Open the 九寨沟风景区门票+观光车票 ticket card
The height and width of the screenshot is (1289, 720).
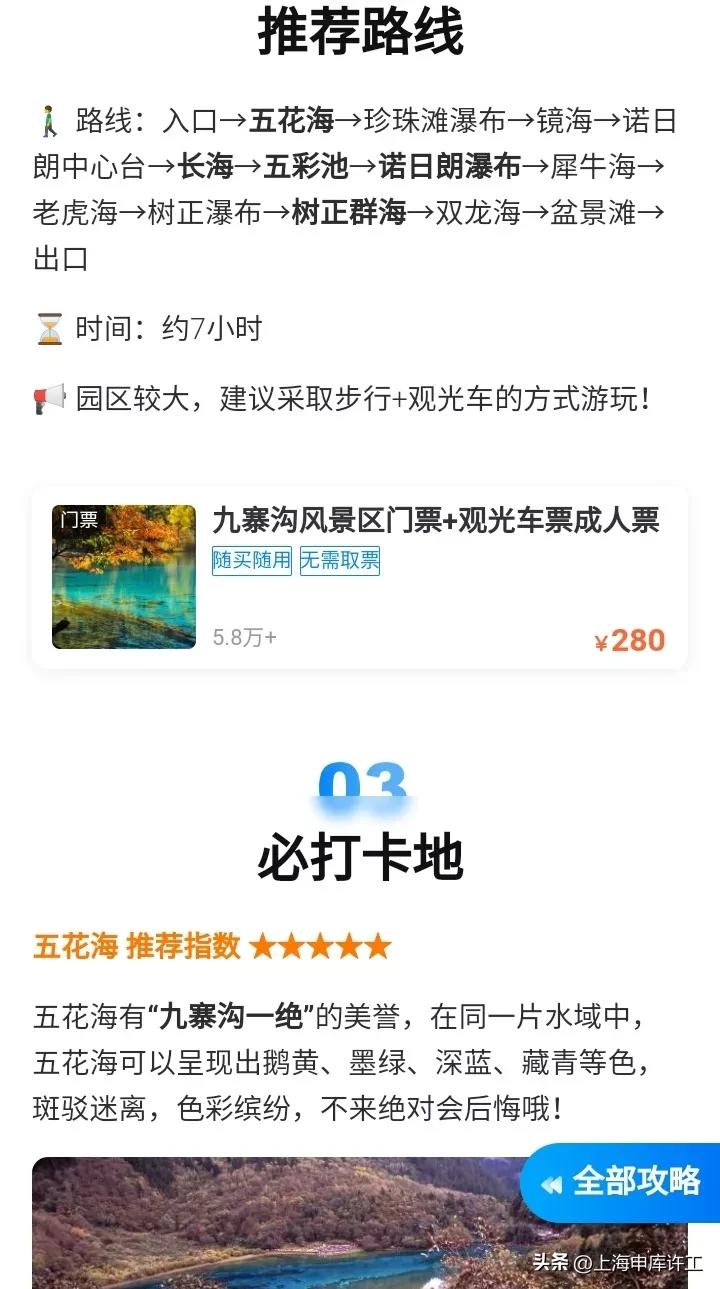pyautogui.click(x=360, y=577)
